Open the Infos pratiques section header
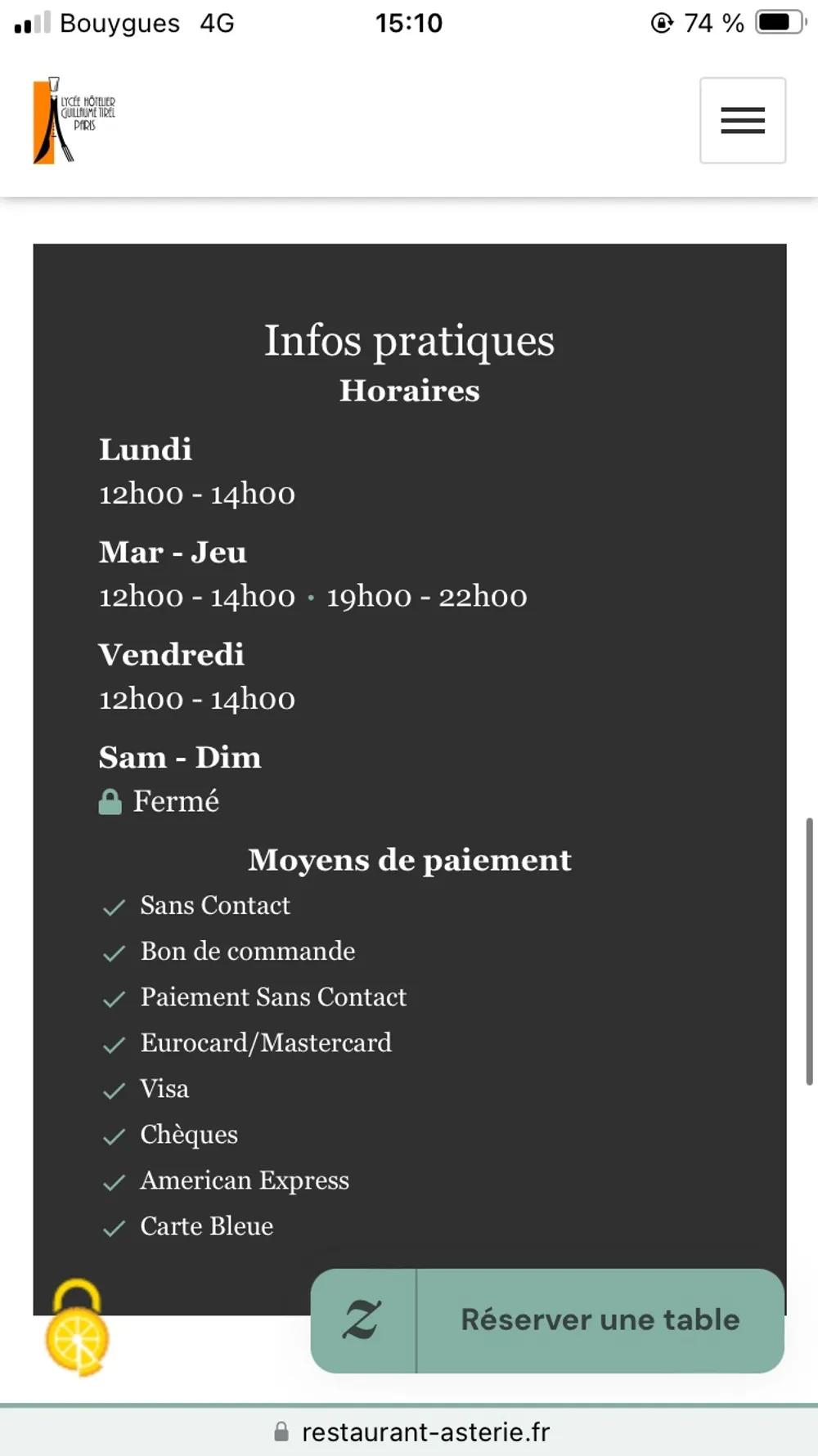This screenshot has height=1456, width=818. click(x=409, y=341)
